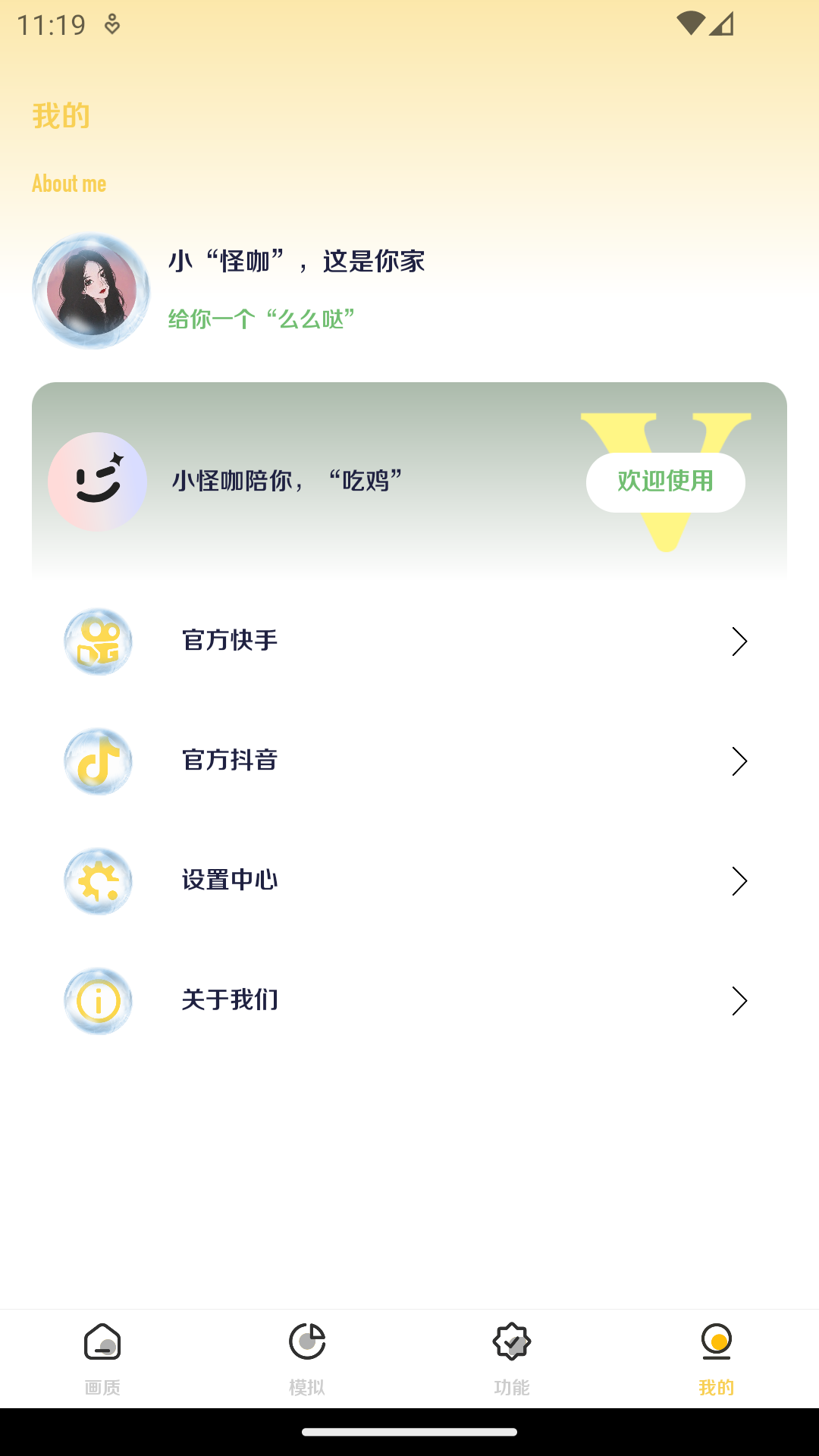819x1456 pixels.
Task: Select the 设置中心 gear icon
Action: tap(97, 880)
